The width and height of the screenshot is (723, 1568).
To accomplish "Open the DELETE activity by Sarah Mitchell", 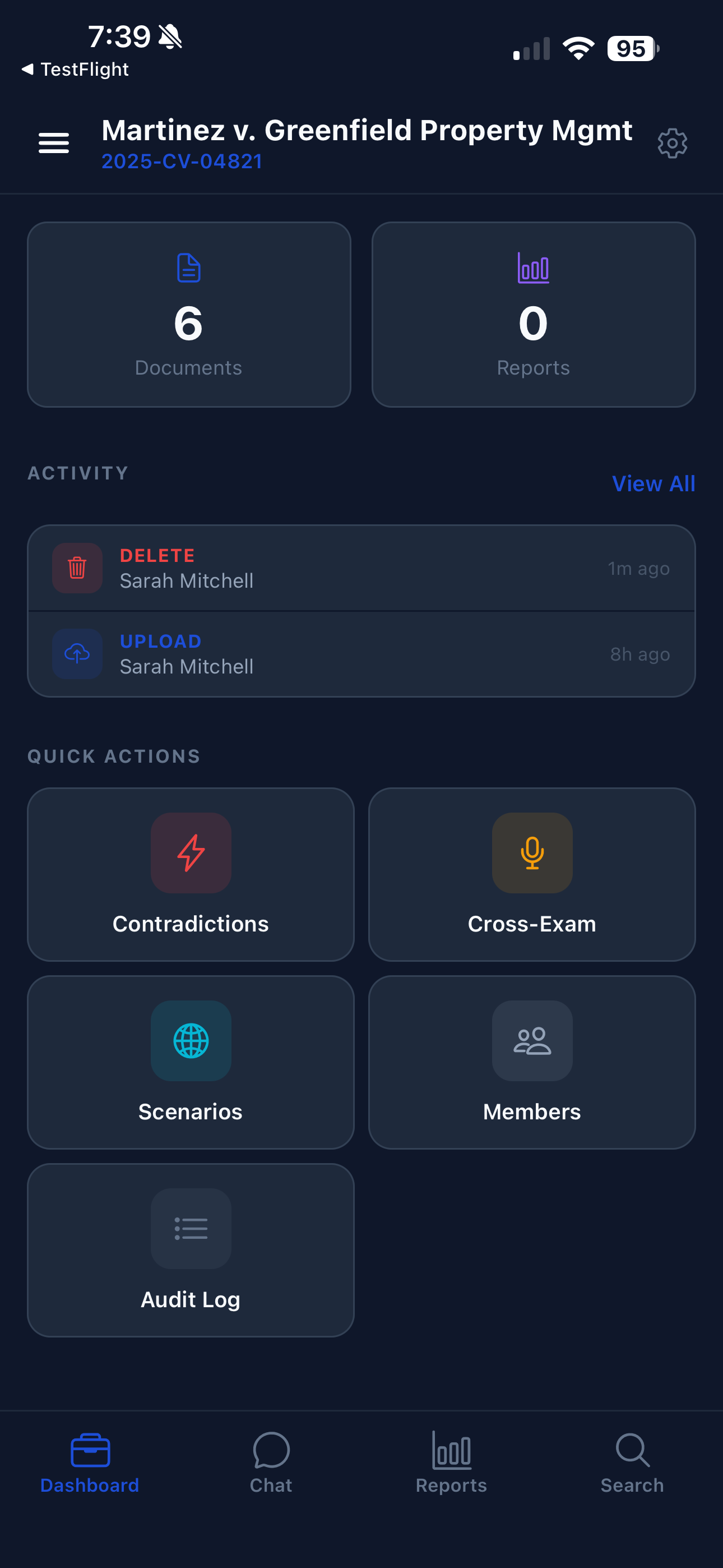I will point(361,568).
